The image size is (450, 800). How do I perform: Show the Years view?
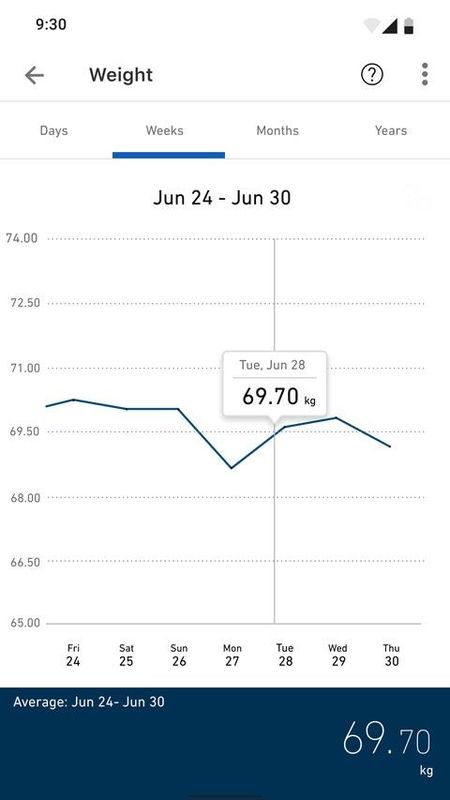[x=391, y=131]
